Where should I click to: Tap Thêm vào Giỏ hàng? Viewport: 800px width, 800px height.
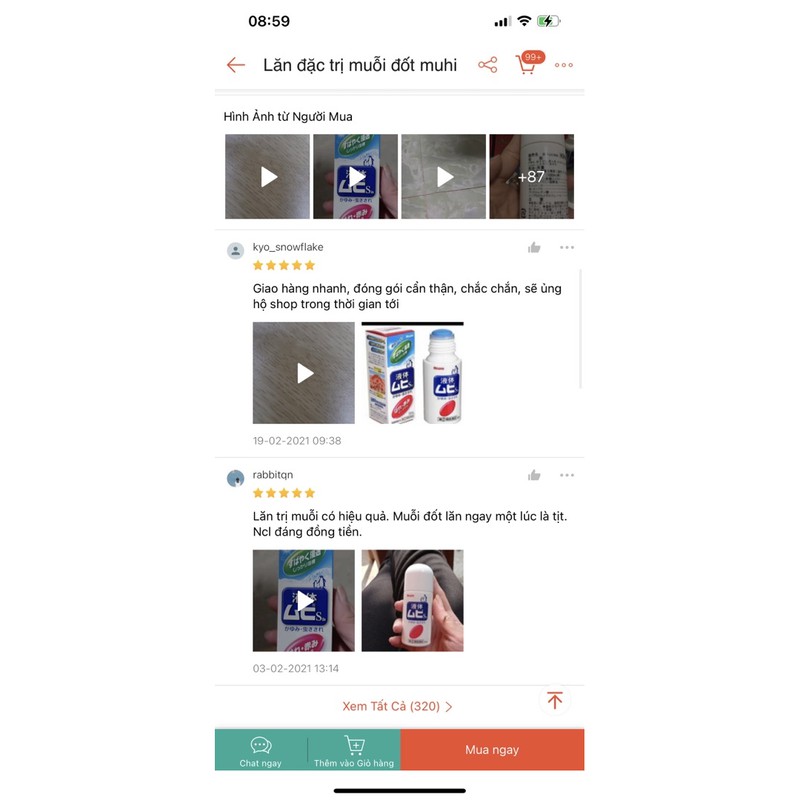[354, 750]
